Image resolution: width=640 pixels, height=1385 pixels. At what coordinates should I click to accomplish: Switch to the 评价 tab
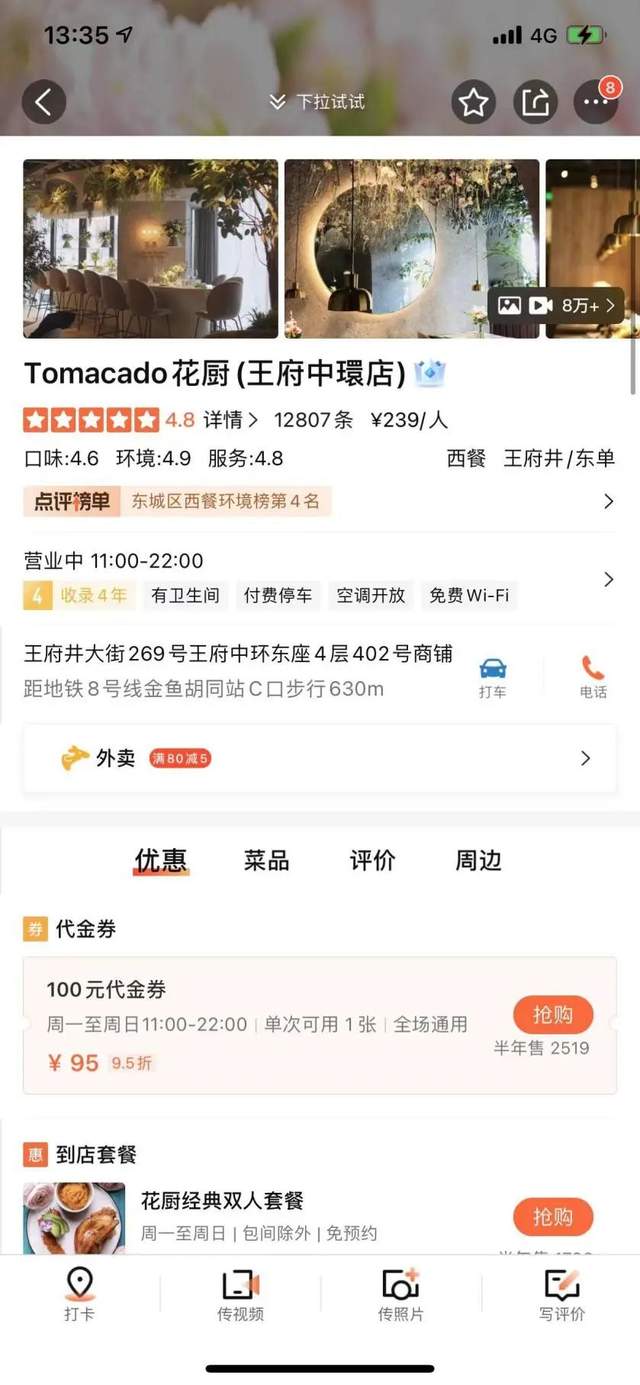click(x=372, y=860)
